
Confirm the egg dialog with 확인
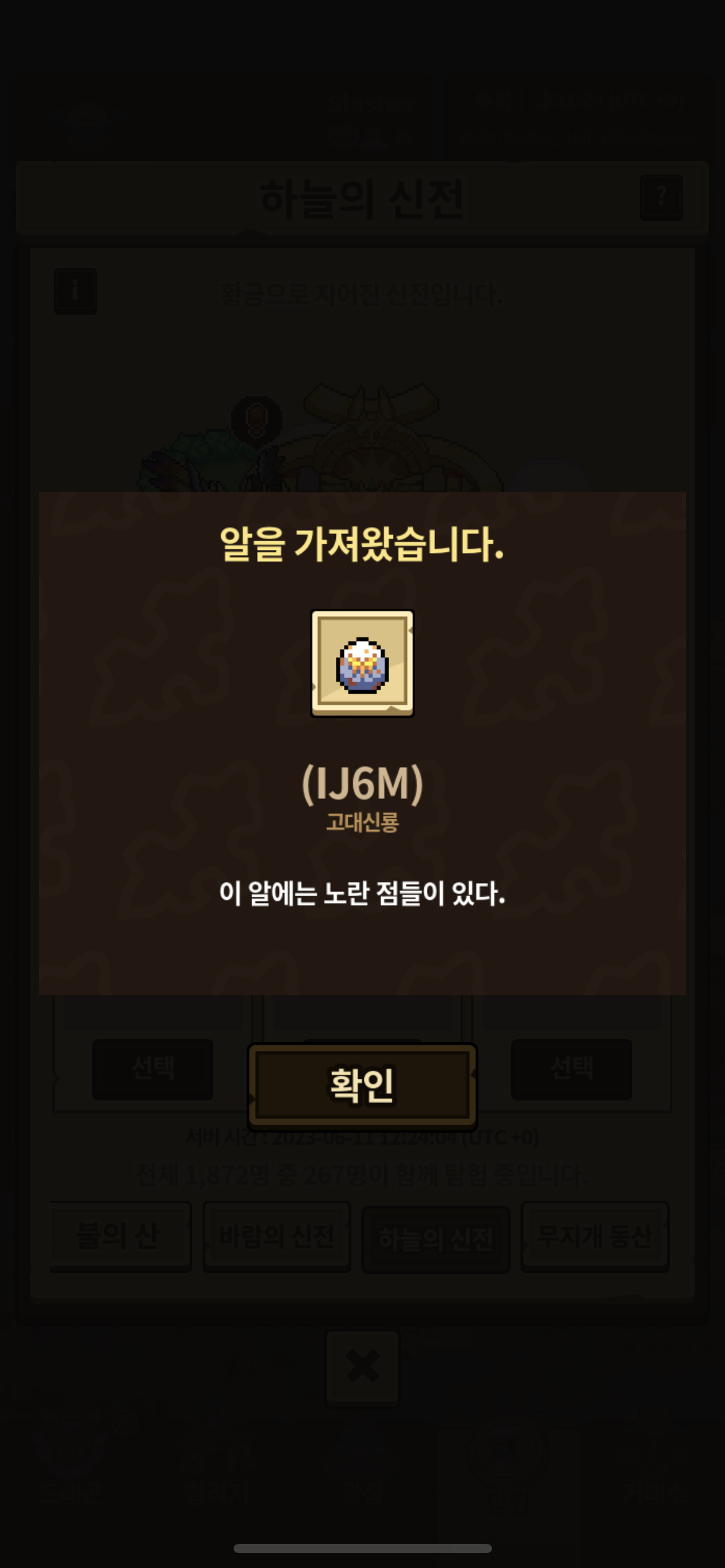pyautogui.click(x=362, y=1086)
